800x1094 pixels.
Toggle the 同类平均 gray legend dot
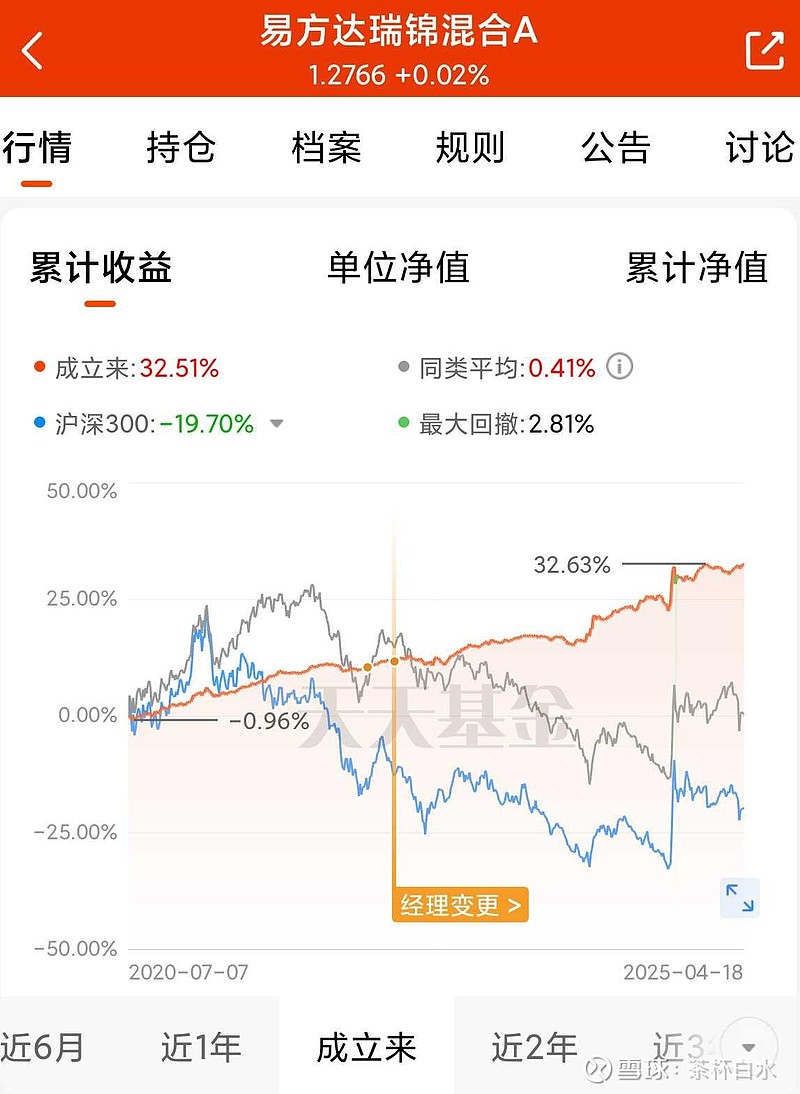point(402,367)
